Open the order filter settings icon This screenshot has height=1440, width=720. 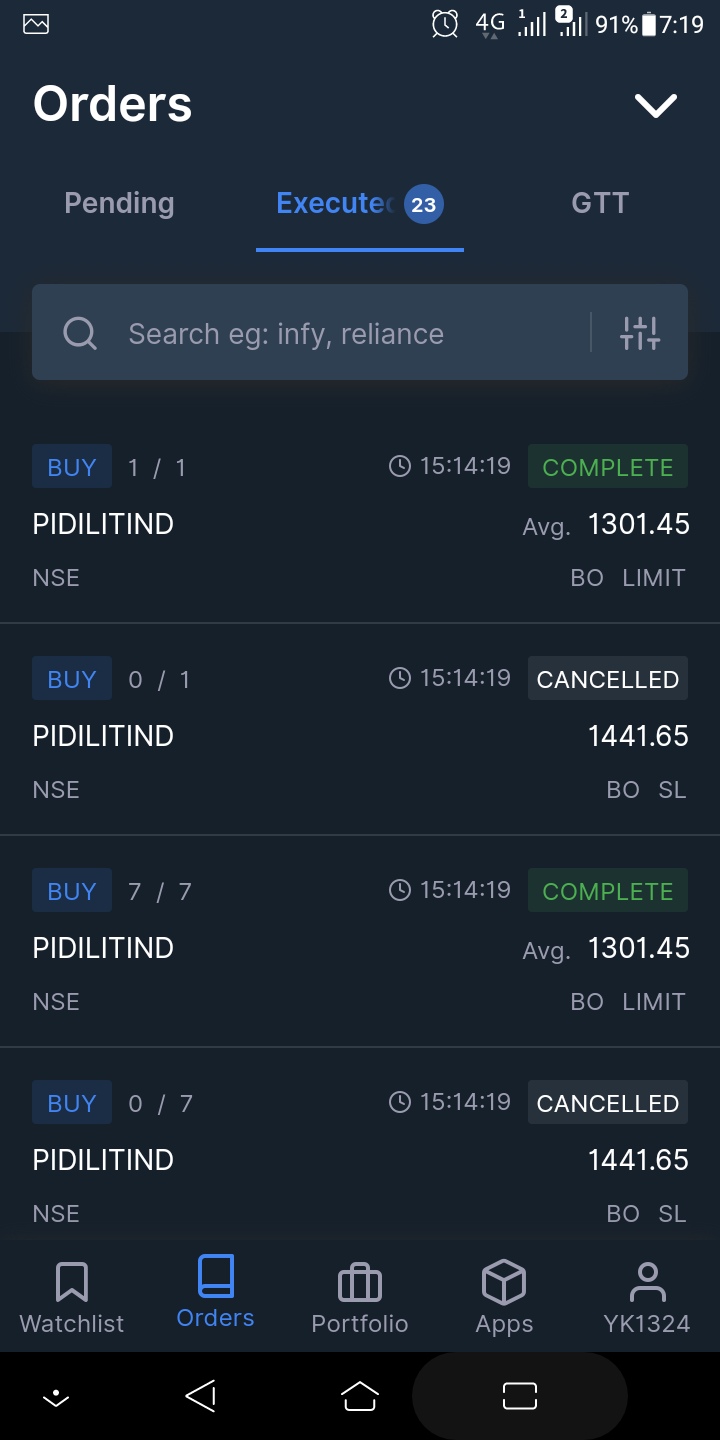(640, 333)
